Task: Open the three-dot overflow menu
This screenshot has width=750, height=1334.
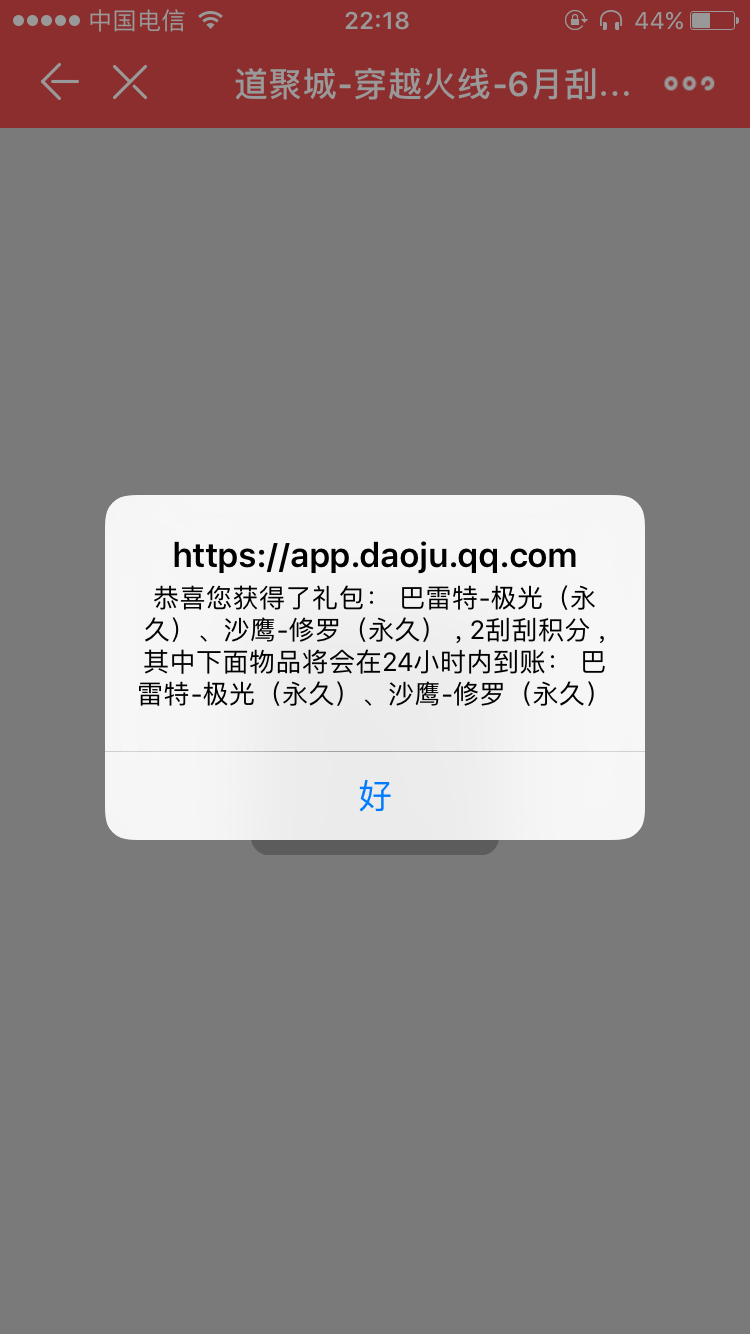Action: click(x=690, y=84)
